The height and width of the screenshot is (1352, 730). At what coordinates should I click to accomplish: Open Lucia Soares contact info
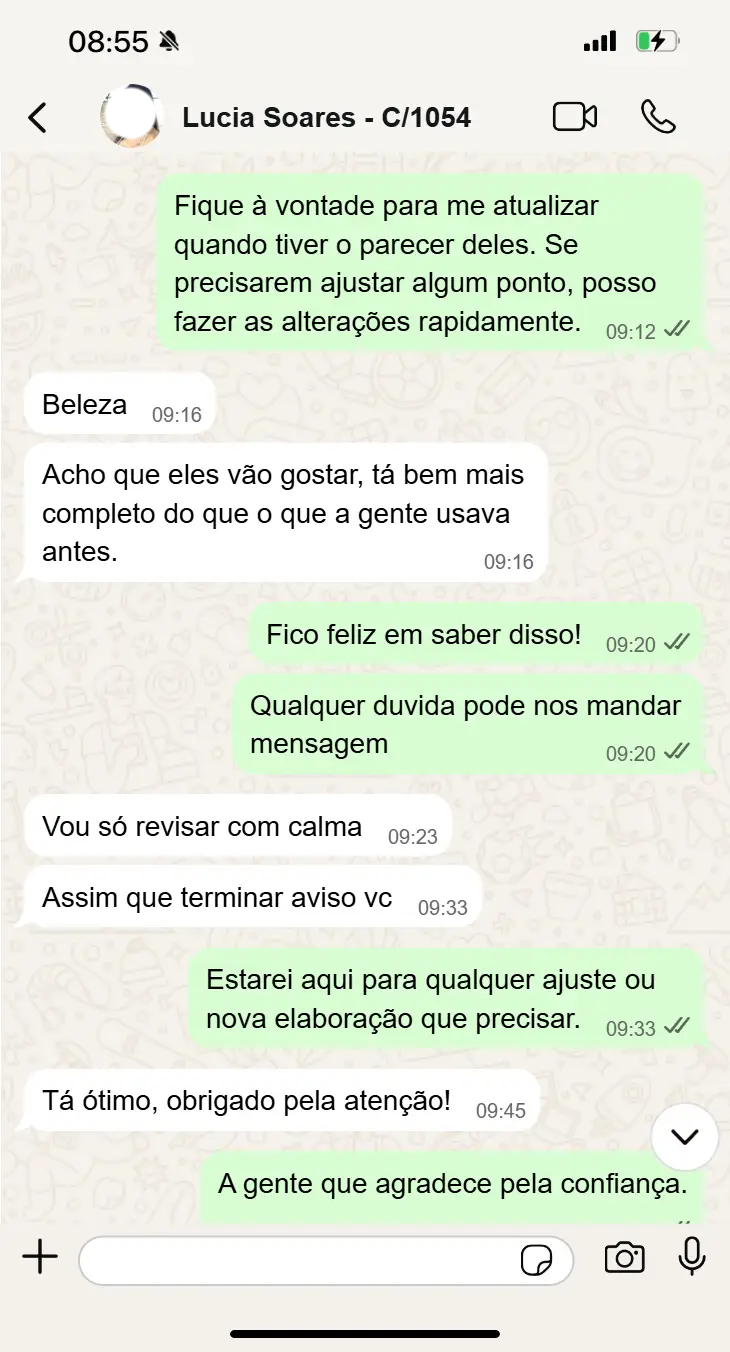point(326,118)
